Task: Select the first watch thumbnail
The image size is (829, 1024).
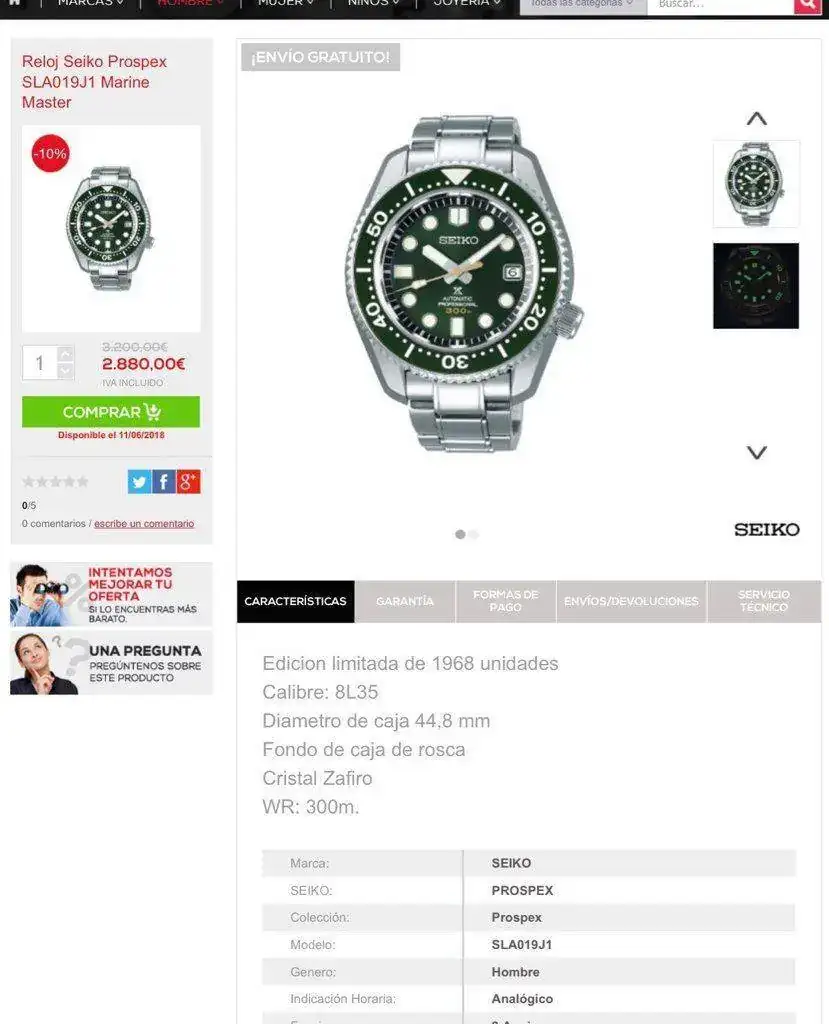Action: (756, 184)
